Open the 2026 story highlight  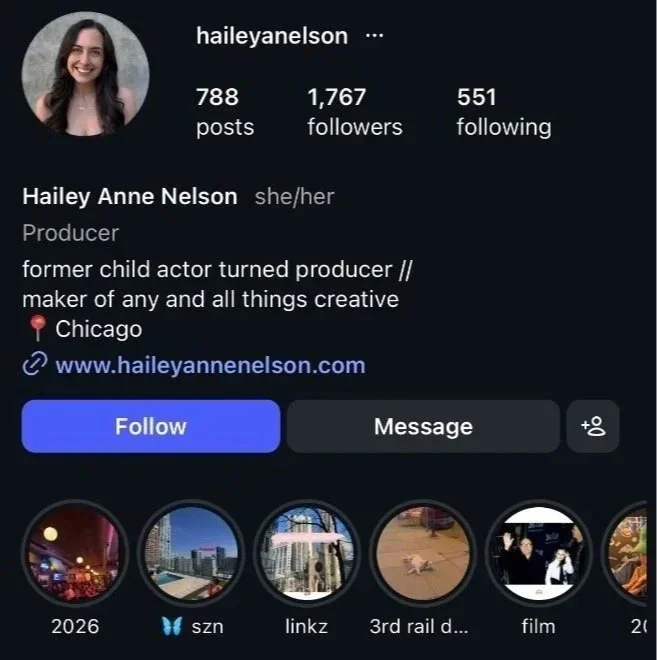coord(75,553)
